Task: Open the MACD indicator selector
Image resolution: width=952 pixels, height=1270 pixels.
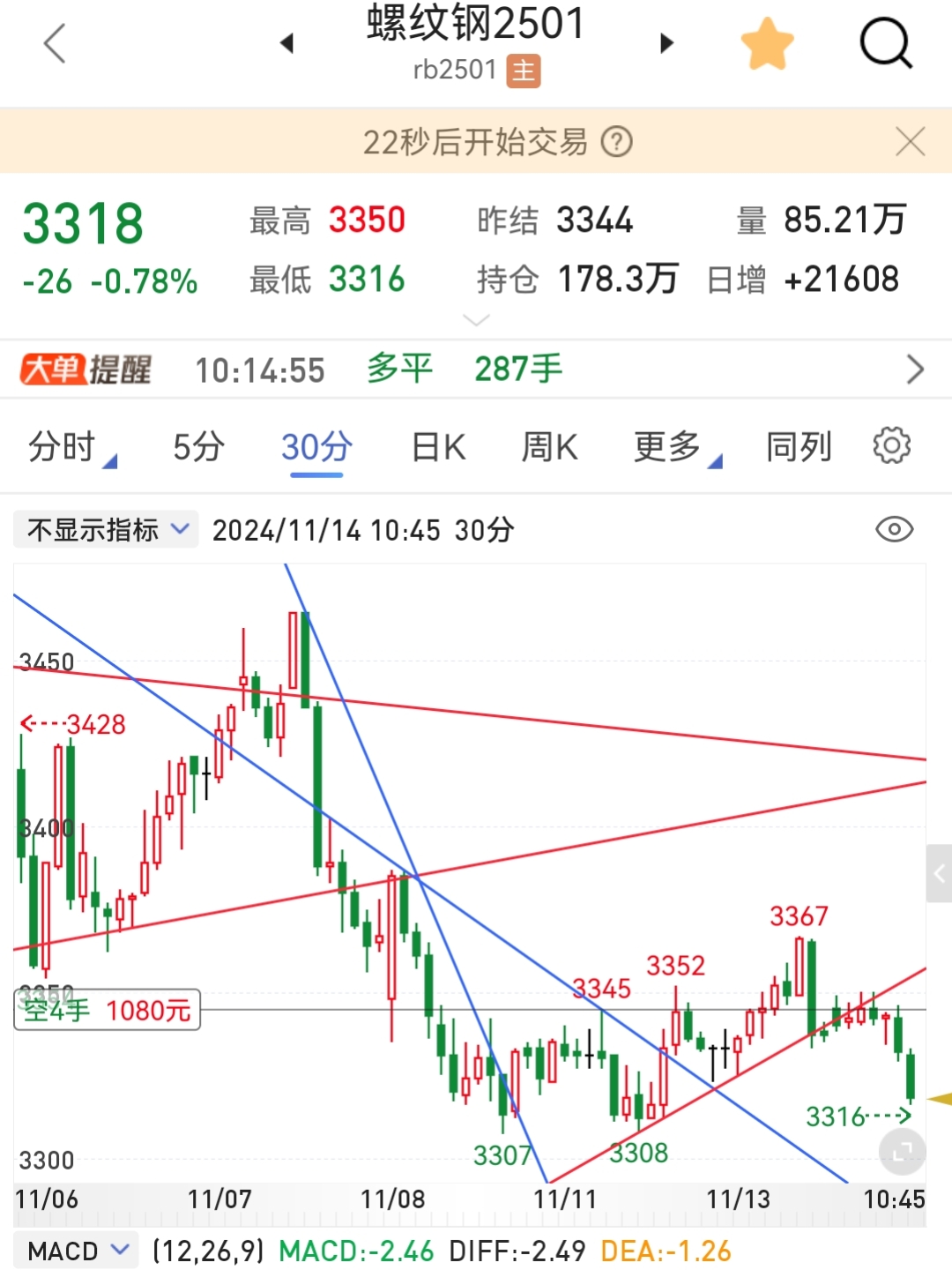Action: click(75, 1251)
